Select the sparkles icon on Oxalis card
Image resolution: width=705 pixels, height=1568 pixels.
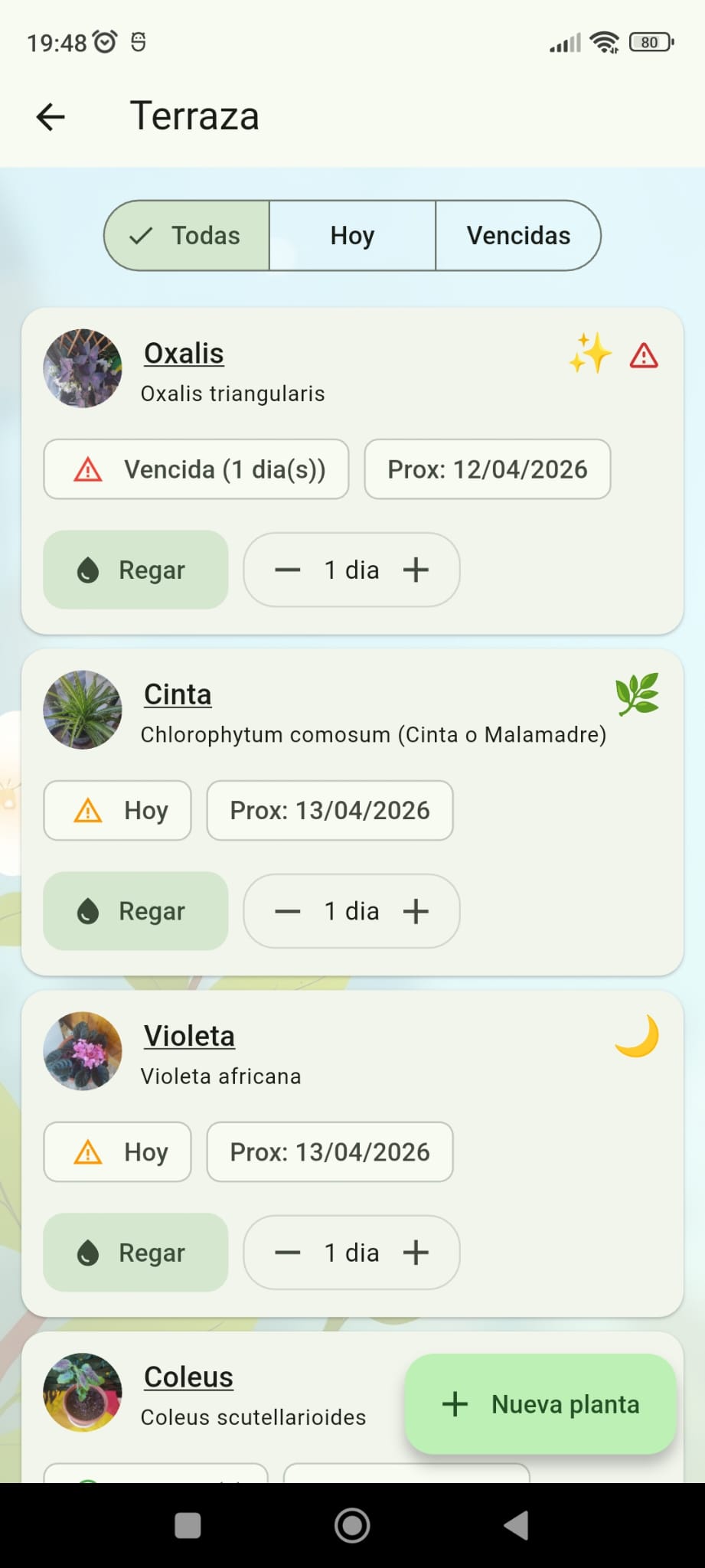pyautogui.click(x=589, y=355)
